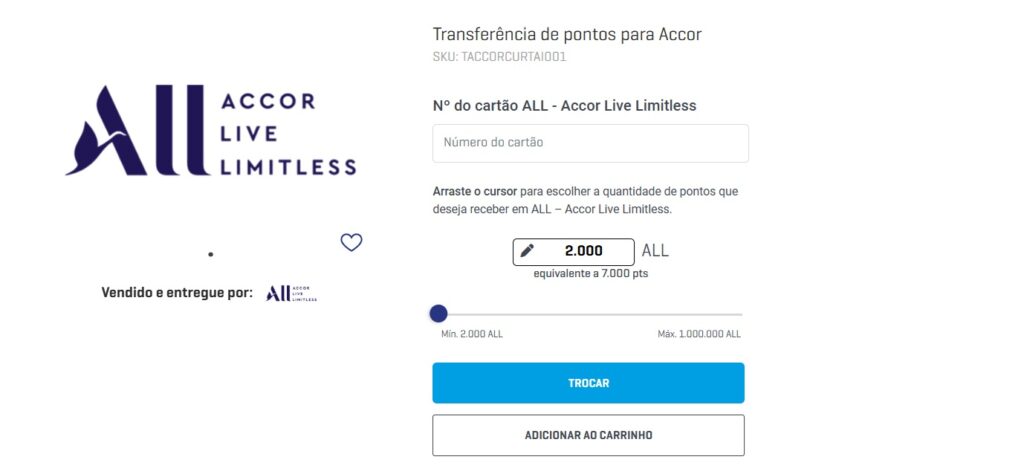
Task: Add this product to favorites with the heart icon
Action: coord(351,242)
